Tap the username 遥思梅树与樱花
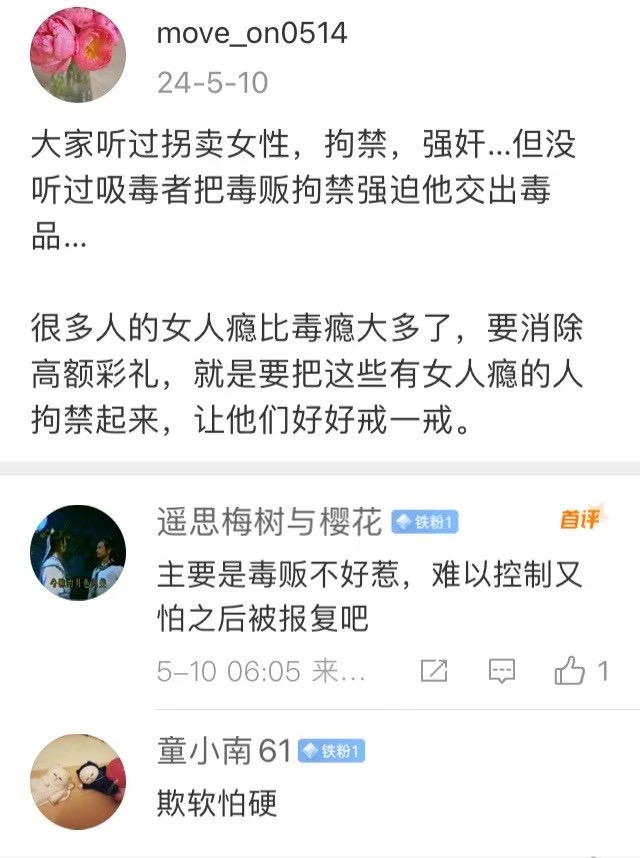Screen dimensions: 640x858 [x=270, y=522]
